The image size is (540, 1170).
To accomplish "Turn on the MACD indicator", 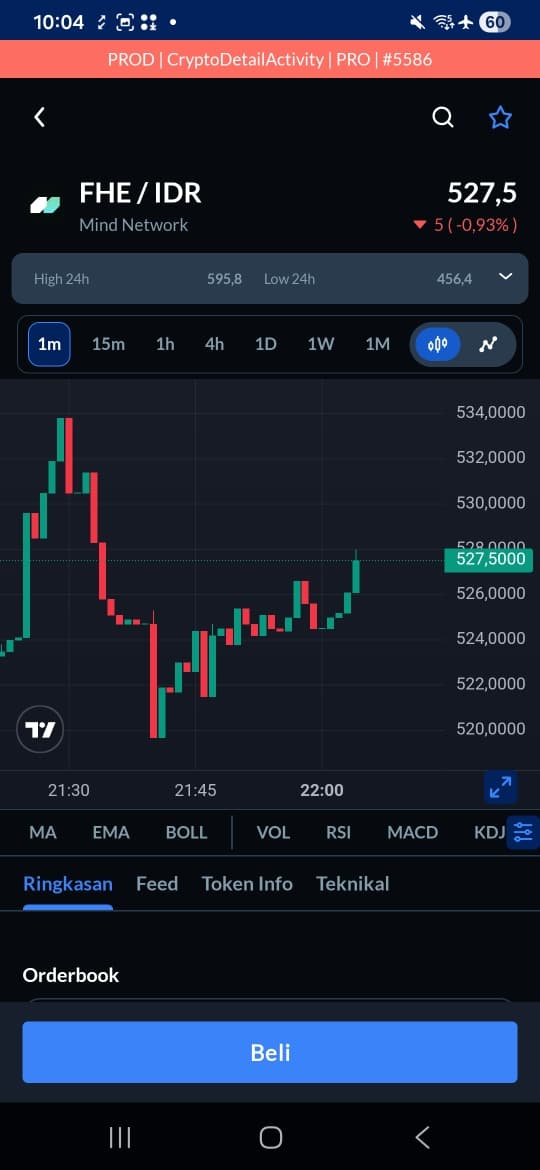I will (412, 833).
